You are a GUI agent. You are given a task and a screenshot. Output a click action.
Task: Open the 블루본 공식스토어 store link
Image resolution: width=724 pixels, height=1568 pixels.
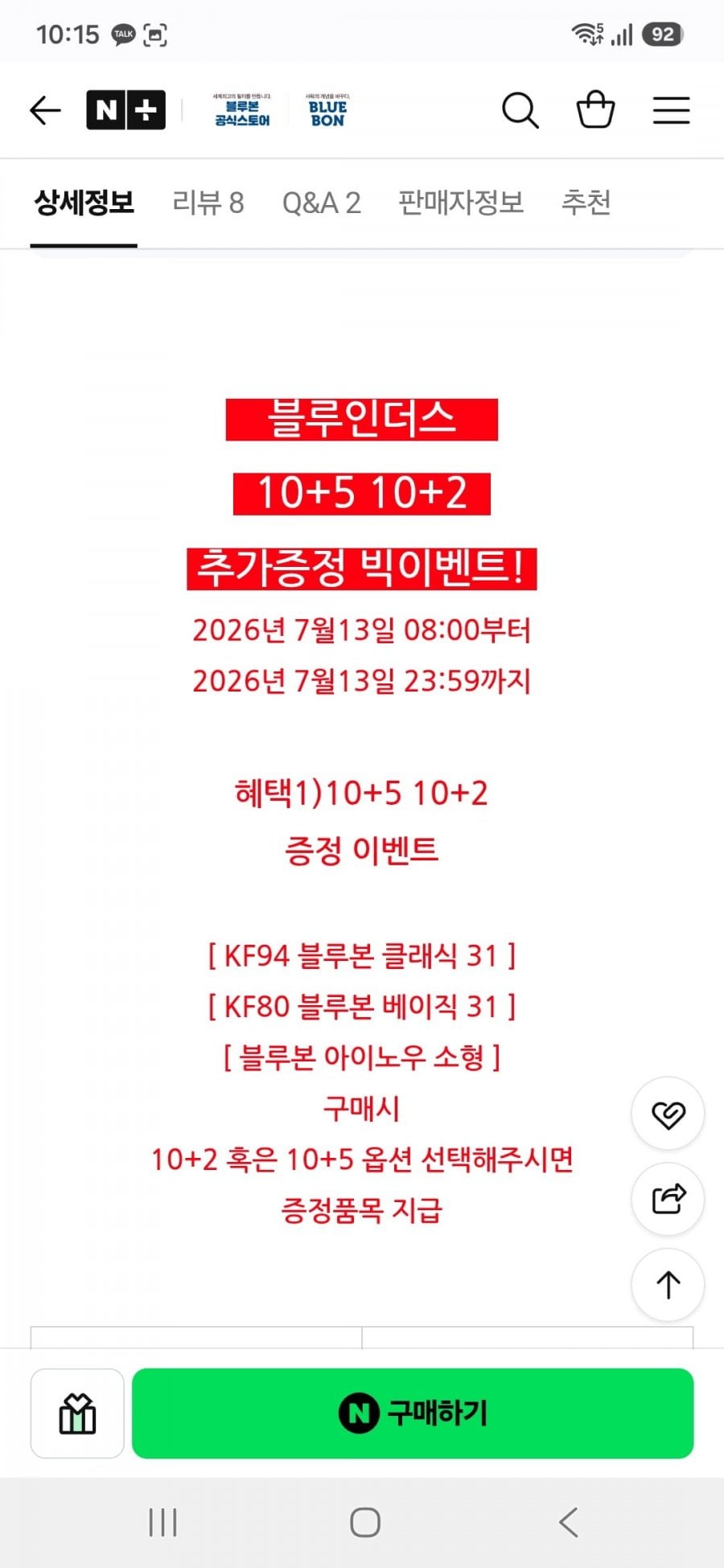click(242, 110)
